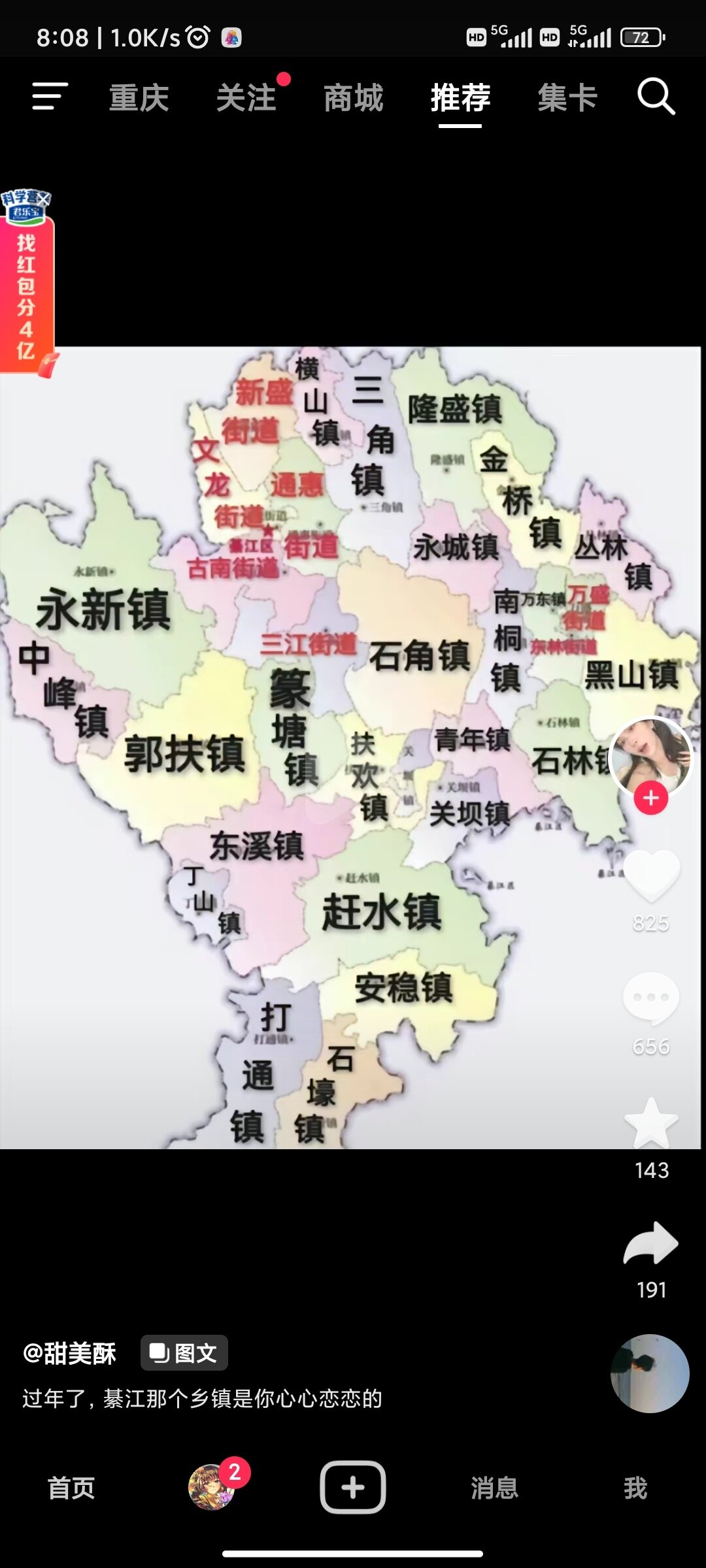This screenshot has width=706, height=1568.
Task: Open the 集卡 tab
Action: coord(567,98)
